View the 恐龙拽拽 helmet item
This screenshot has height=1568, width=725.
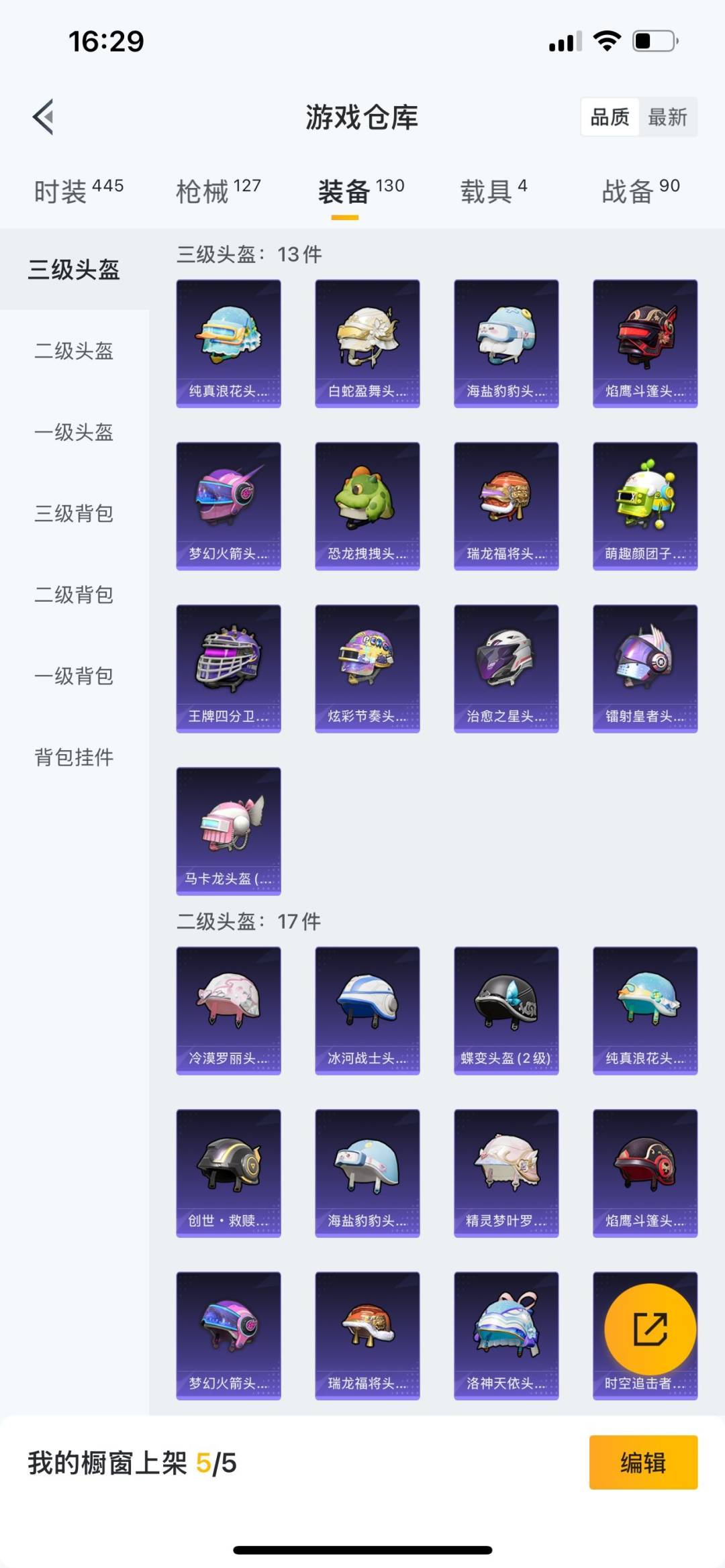click(367, 506)
